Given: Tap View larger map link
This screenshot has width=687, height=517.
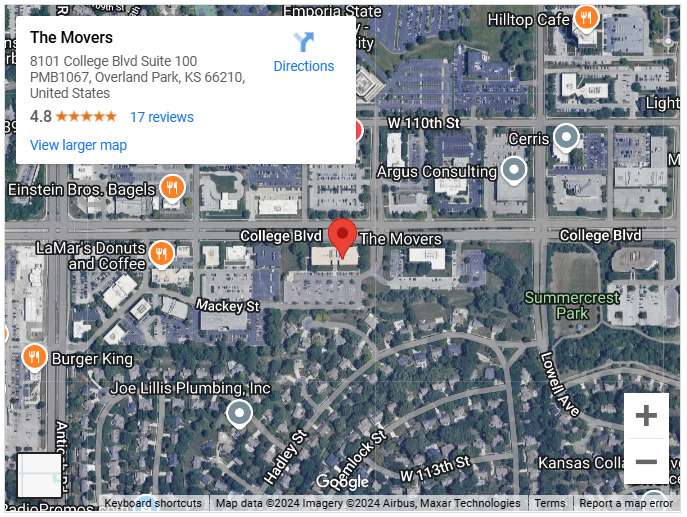Looking at the screenshot, I should click(78, 145).
